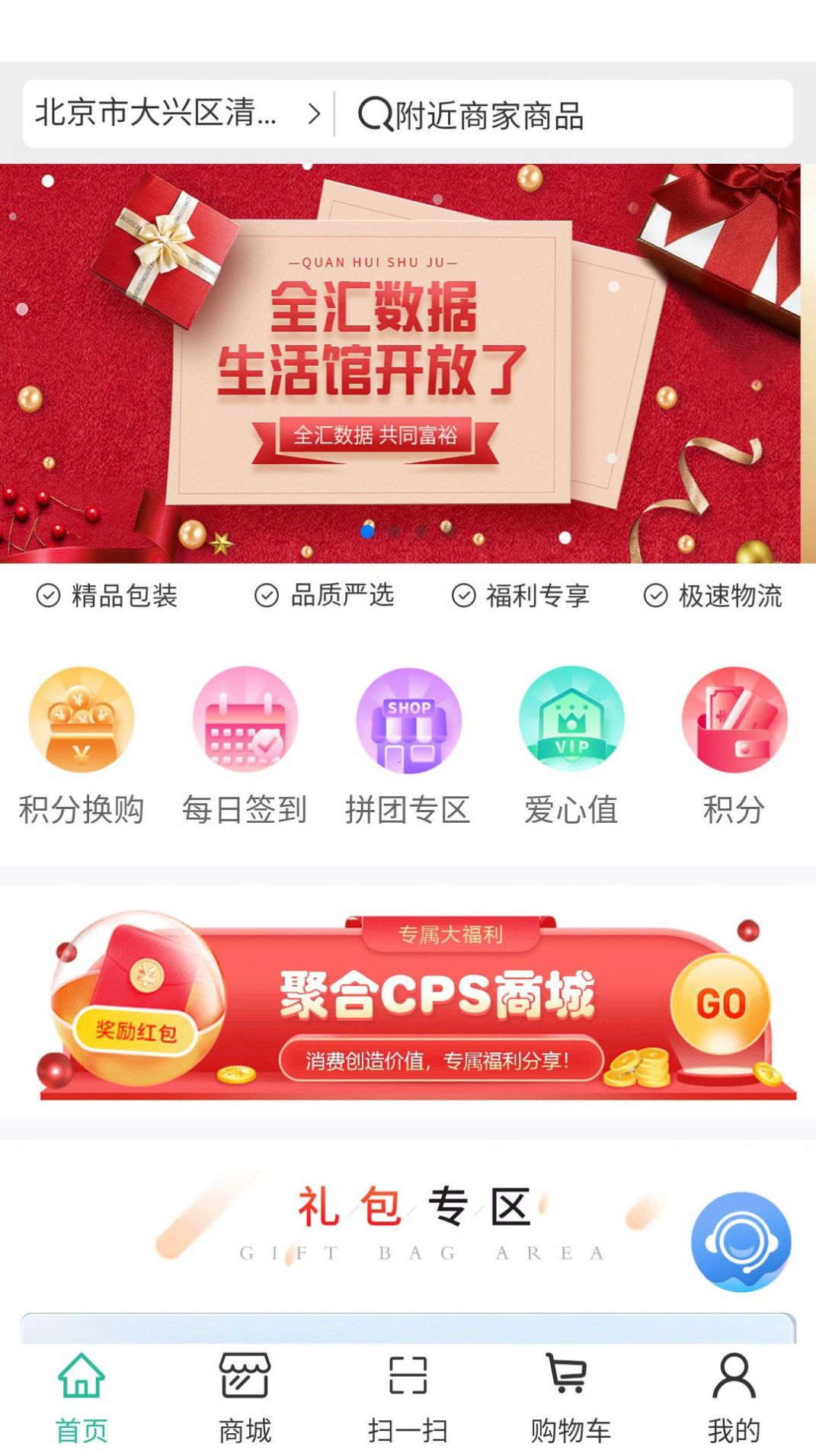Open the 北京市大兴区 location selector
816x1456 pixels.
point(177,114)
